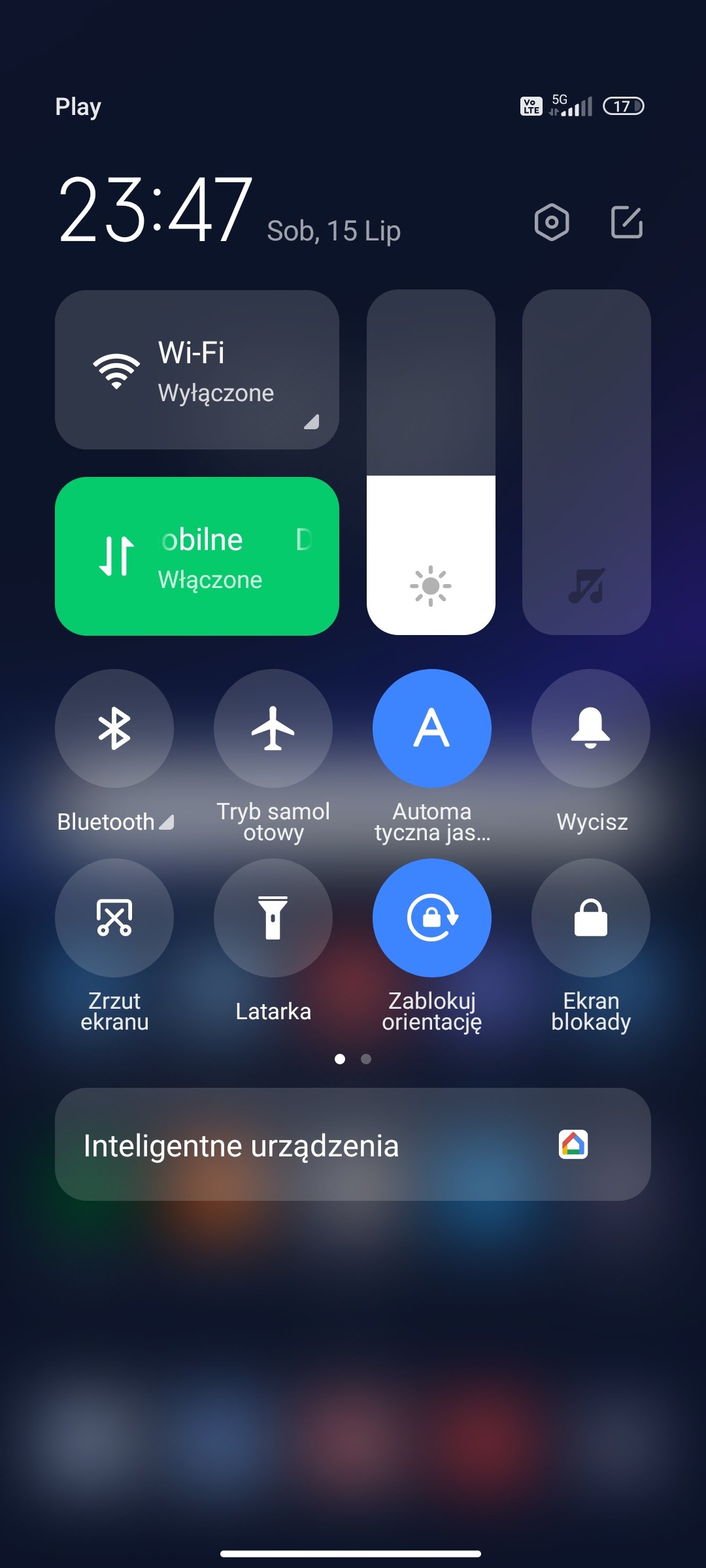Open settings via the gear icon

coord(552,222)
